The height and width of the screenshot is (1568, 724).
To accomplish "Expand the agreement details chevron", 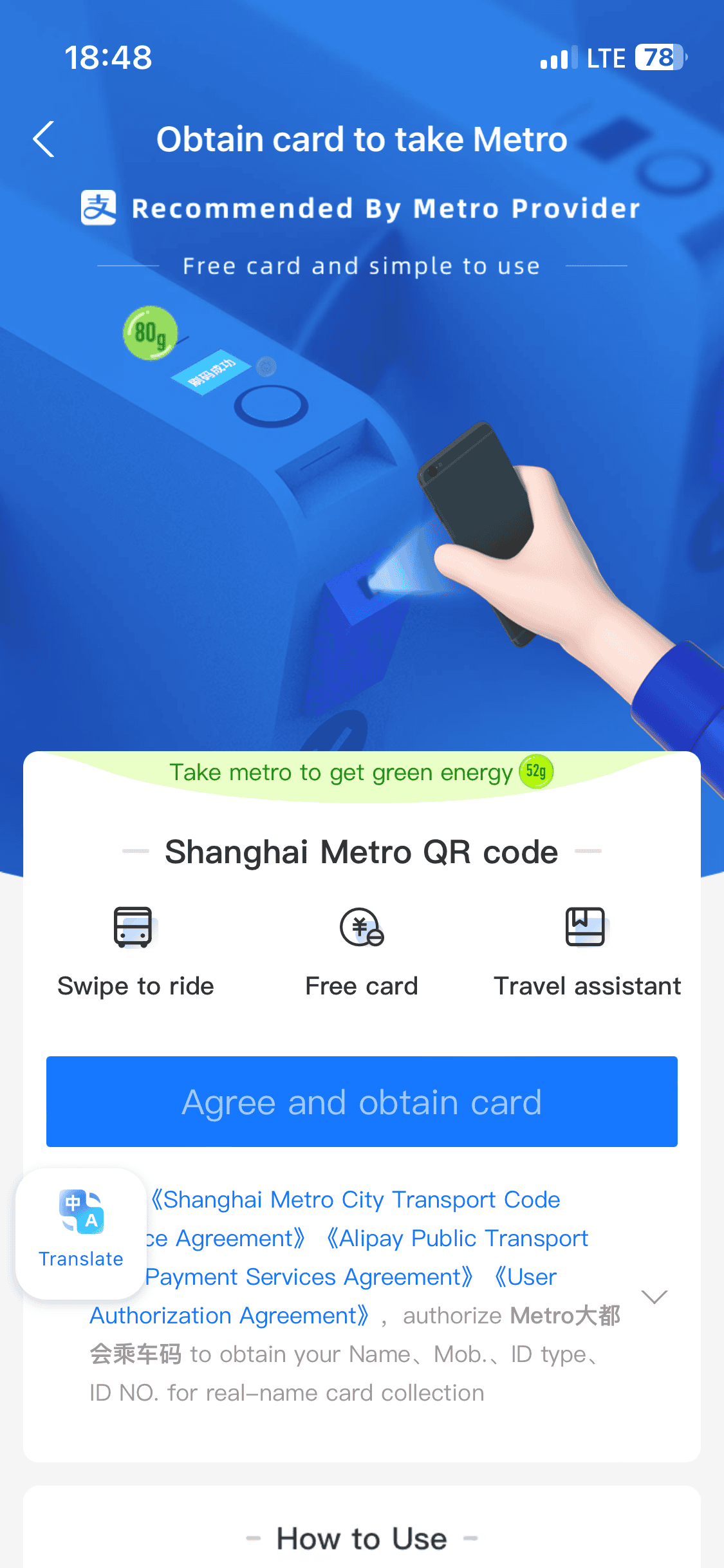I will pos(654,1296).
